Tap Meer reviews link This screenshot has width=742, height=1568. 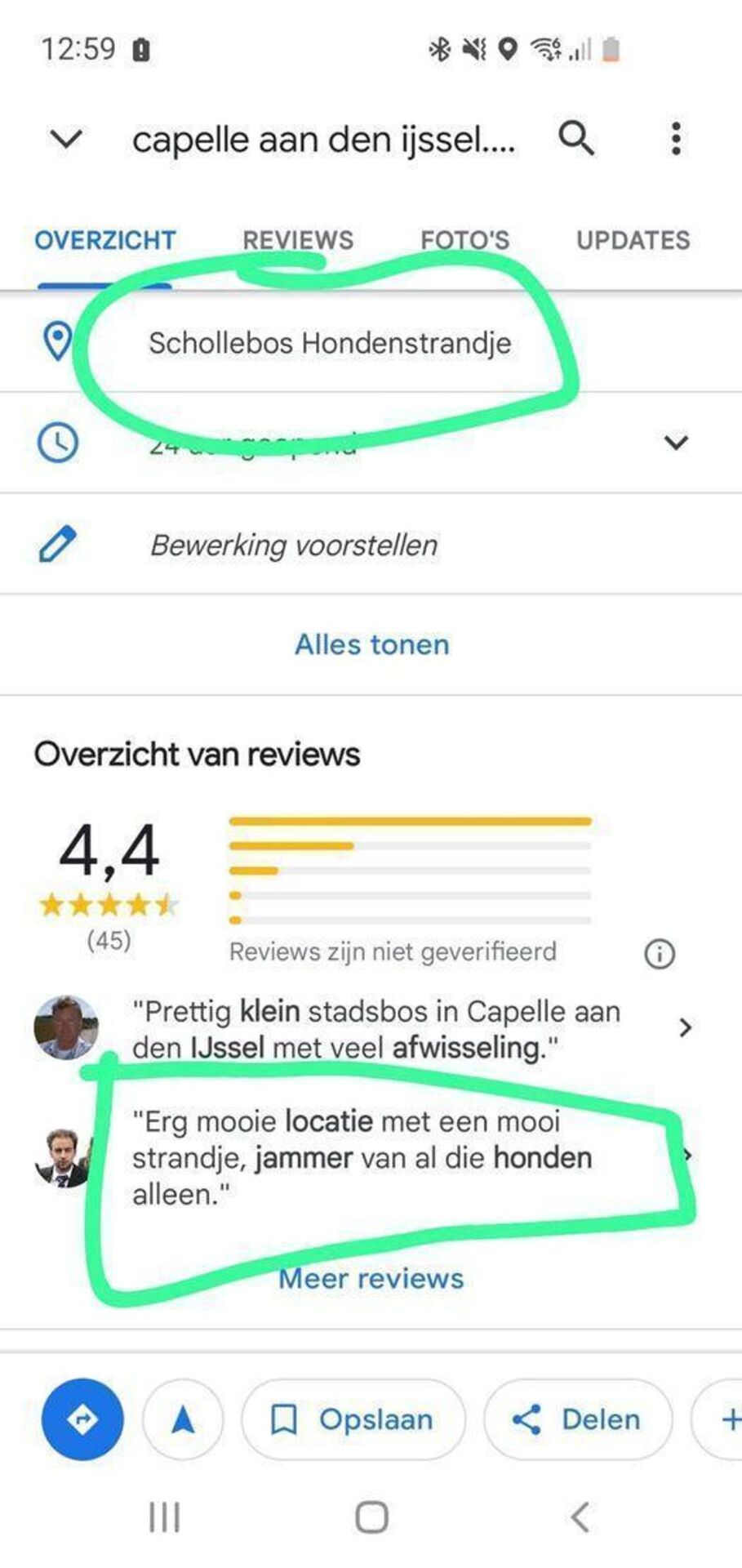tap(371, 1278)
